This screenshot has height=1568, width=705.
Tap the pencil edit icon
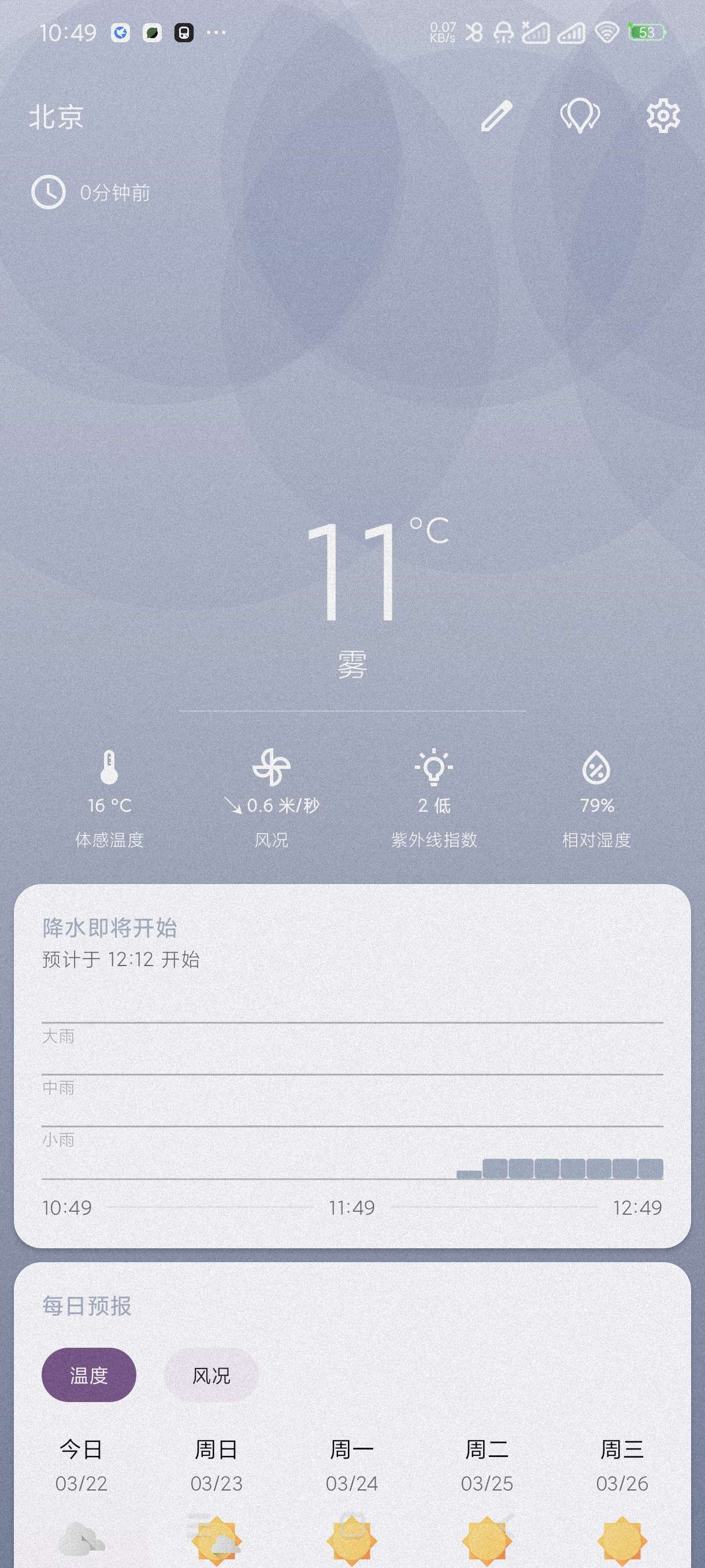(496, 116)
